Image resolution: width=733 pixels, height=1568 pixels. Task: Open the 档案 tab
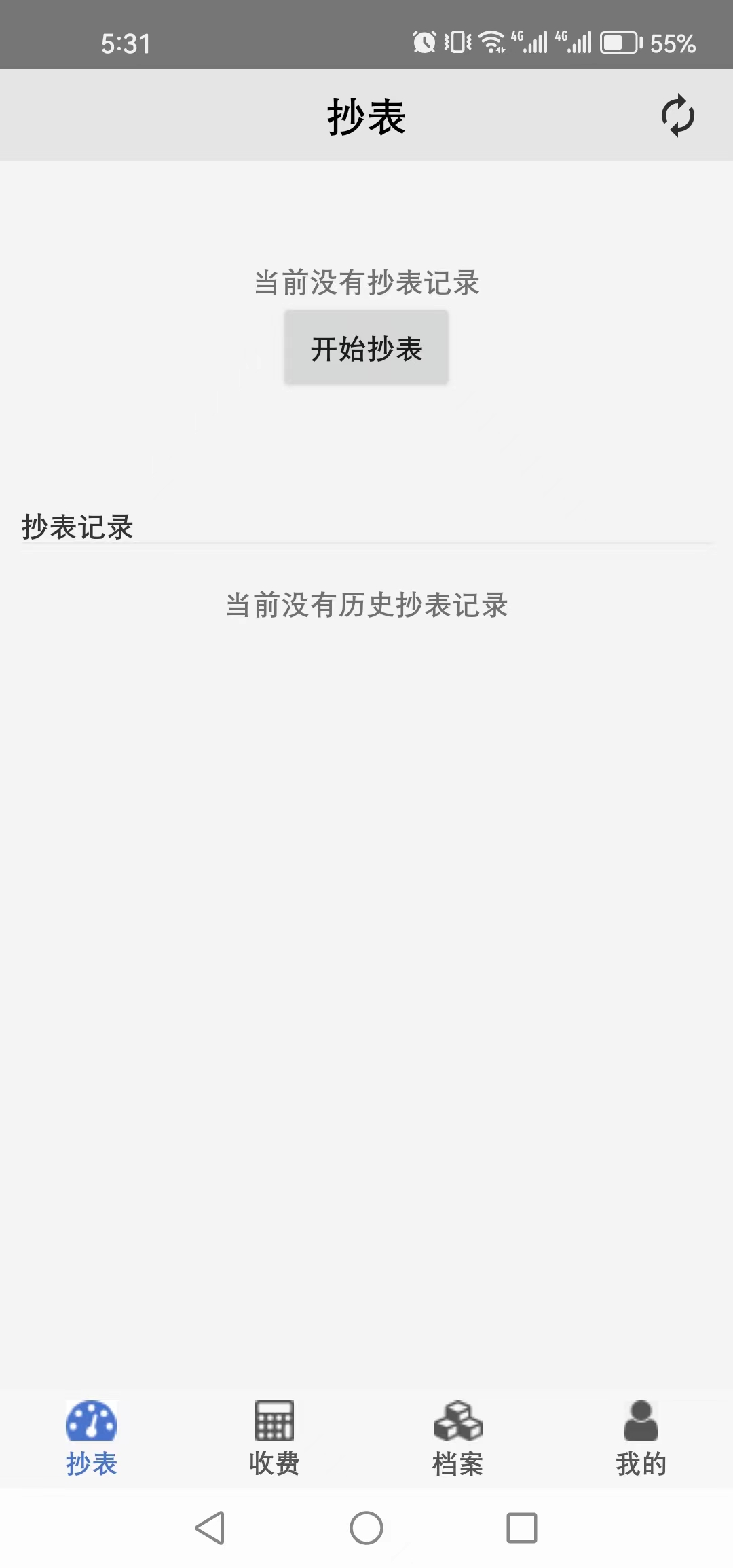tap(457, 1439)
